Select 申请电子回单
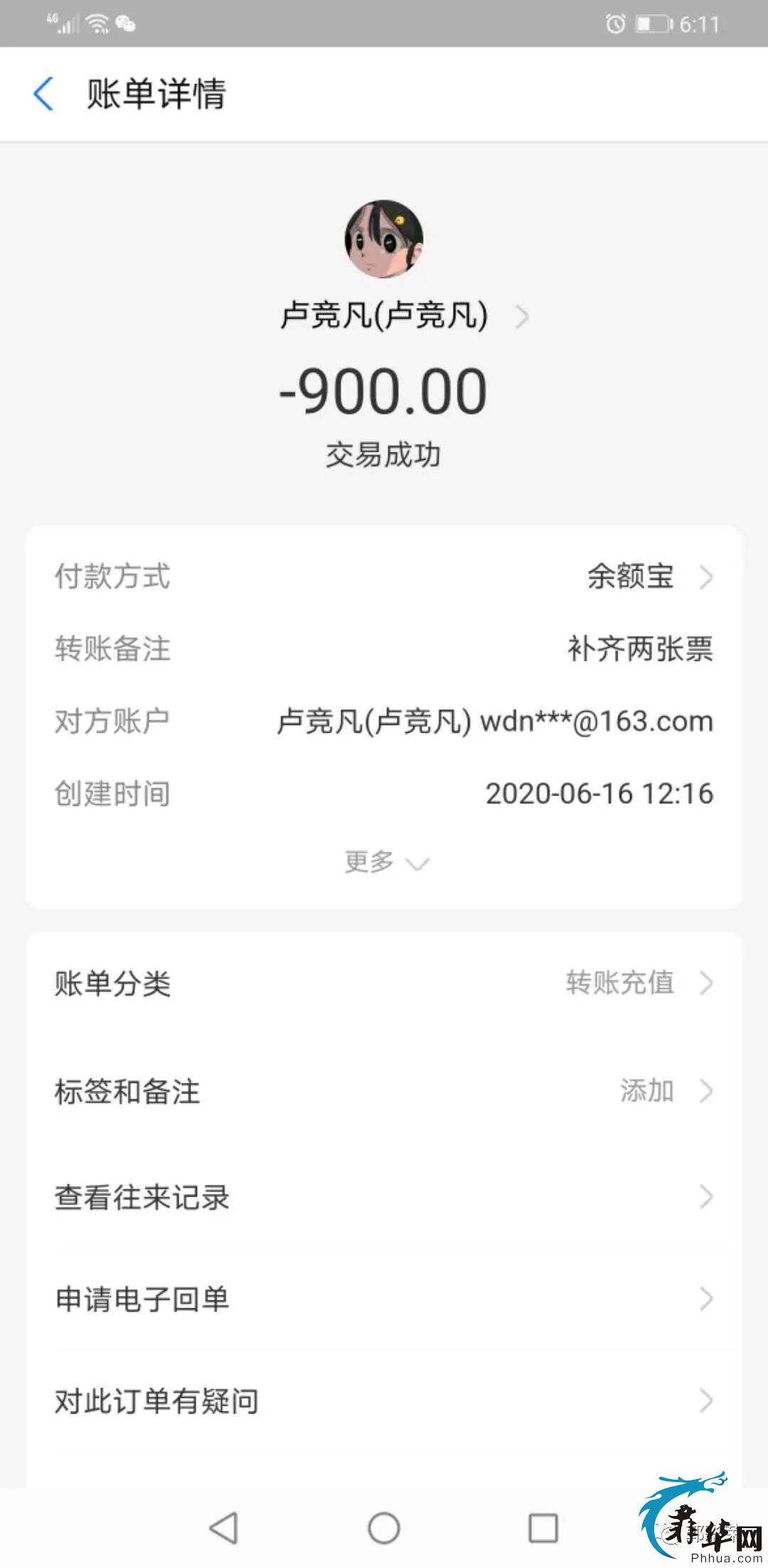768x1568 pixels. [384, 1299]
